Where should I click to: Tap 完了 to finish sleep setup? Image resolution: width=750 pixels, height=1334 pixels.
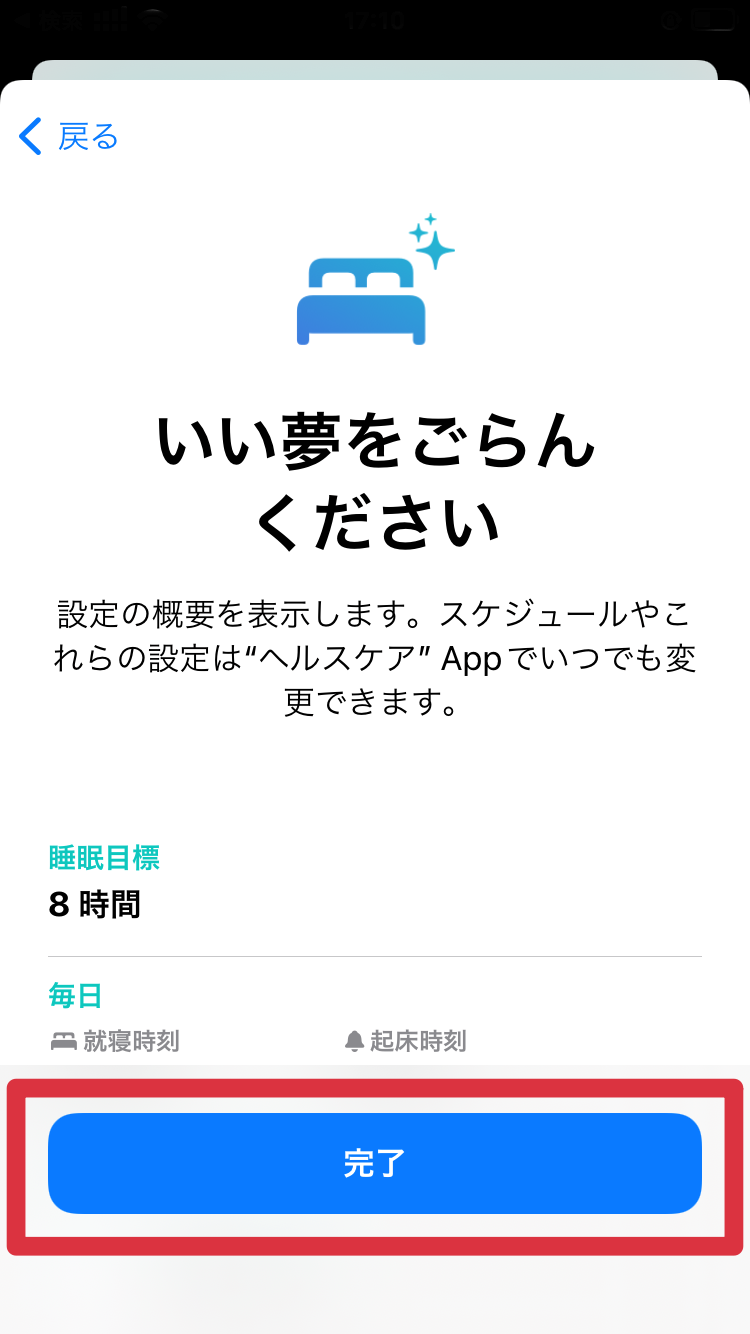[375, 1164]
